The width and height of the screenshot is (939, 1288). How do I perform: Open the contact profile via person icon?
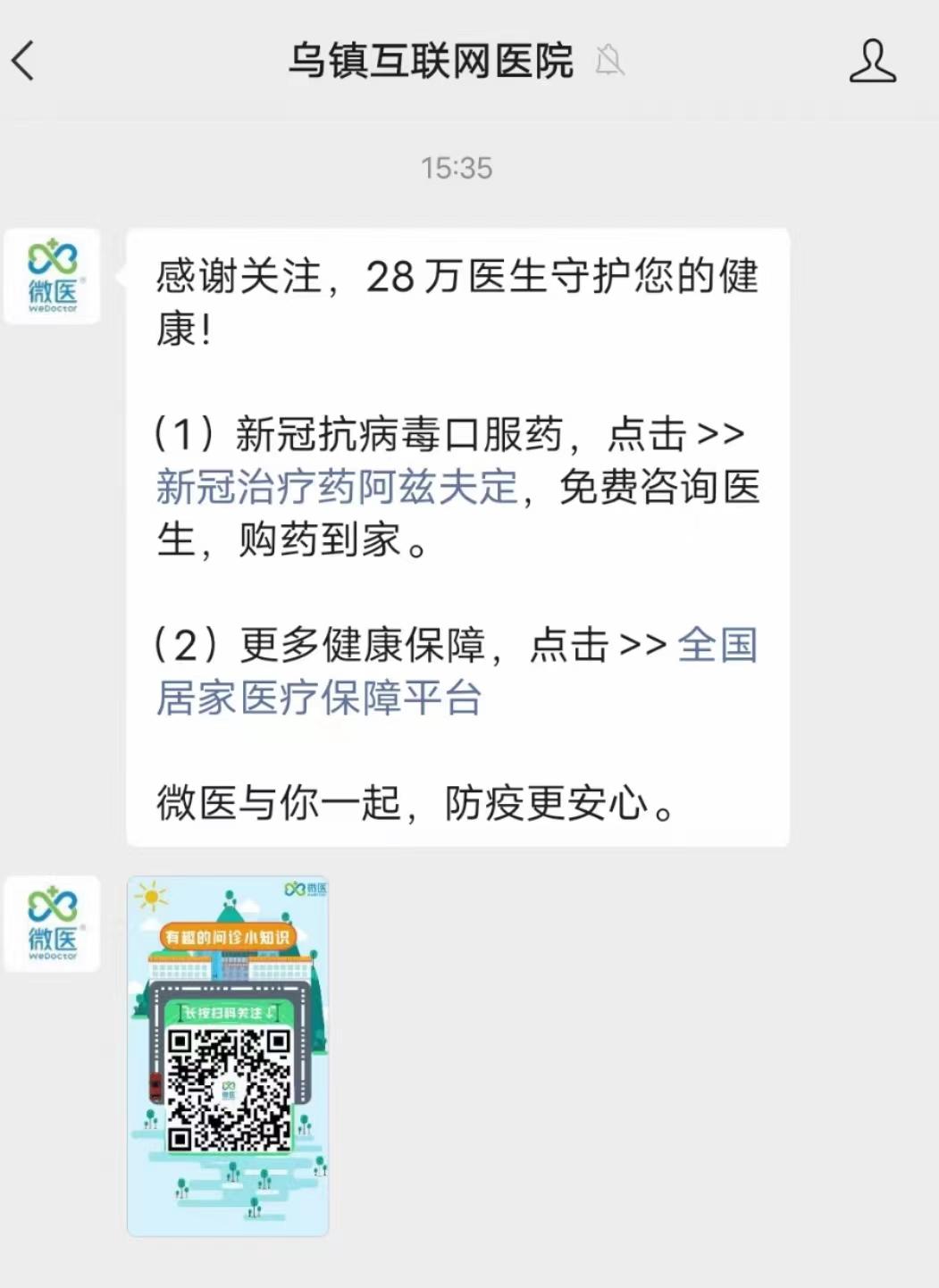pos(874,63)
